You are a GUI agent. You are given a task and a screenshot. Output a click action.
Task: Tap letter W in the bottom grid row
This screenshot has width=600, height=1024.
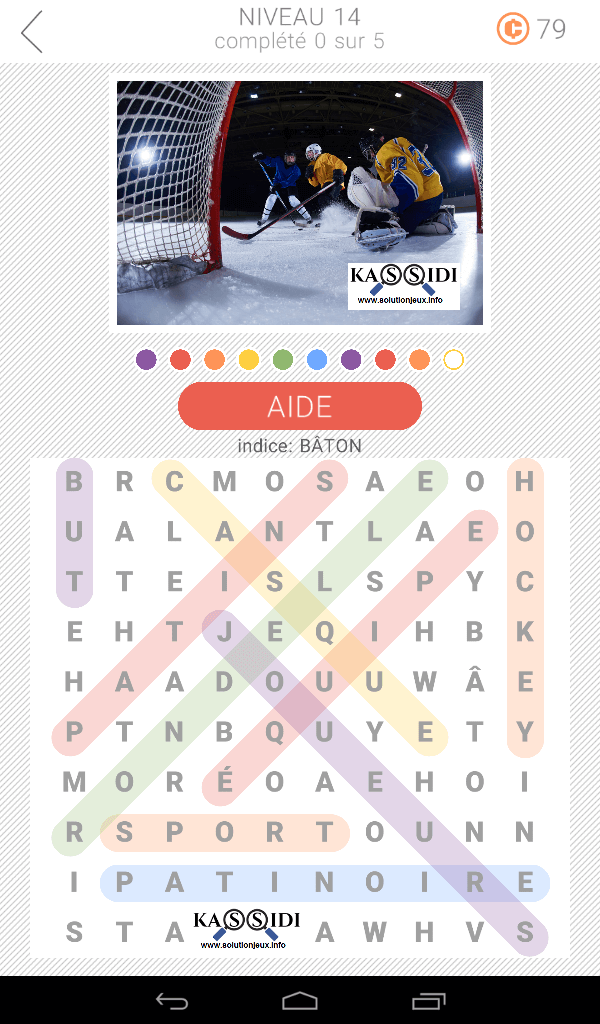pos(375,933)
